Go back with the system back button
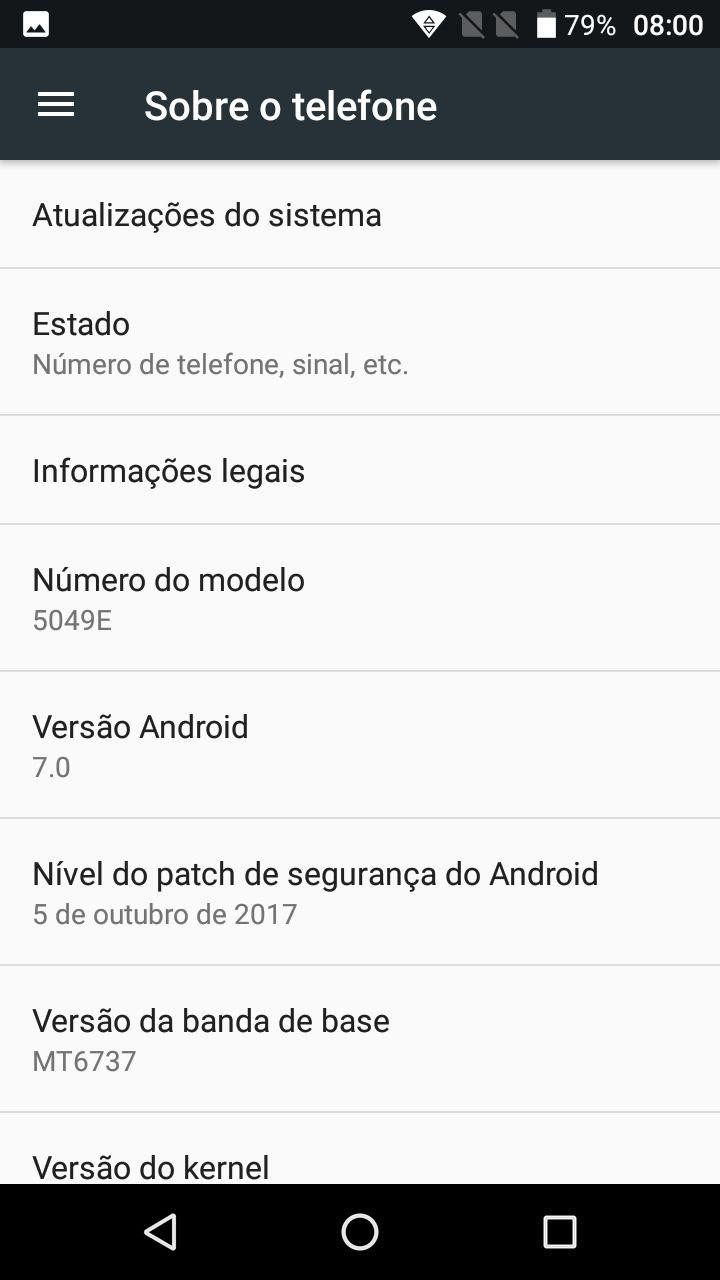This screenshot has height=1280, width=720. click(x=161, y=1232)
